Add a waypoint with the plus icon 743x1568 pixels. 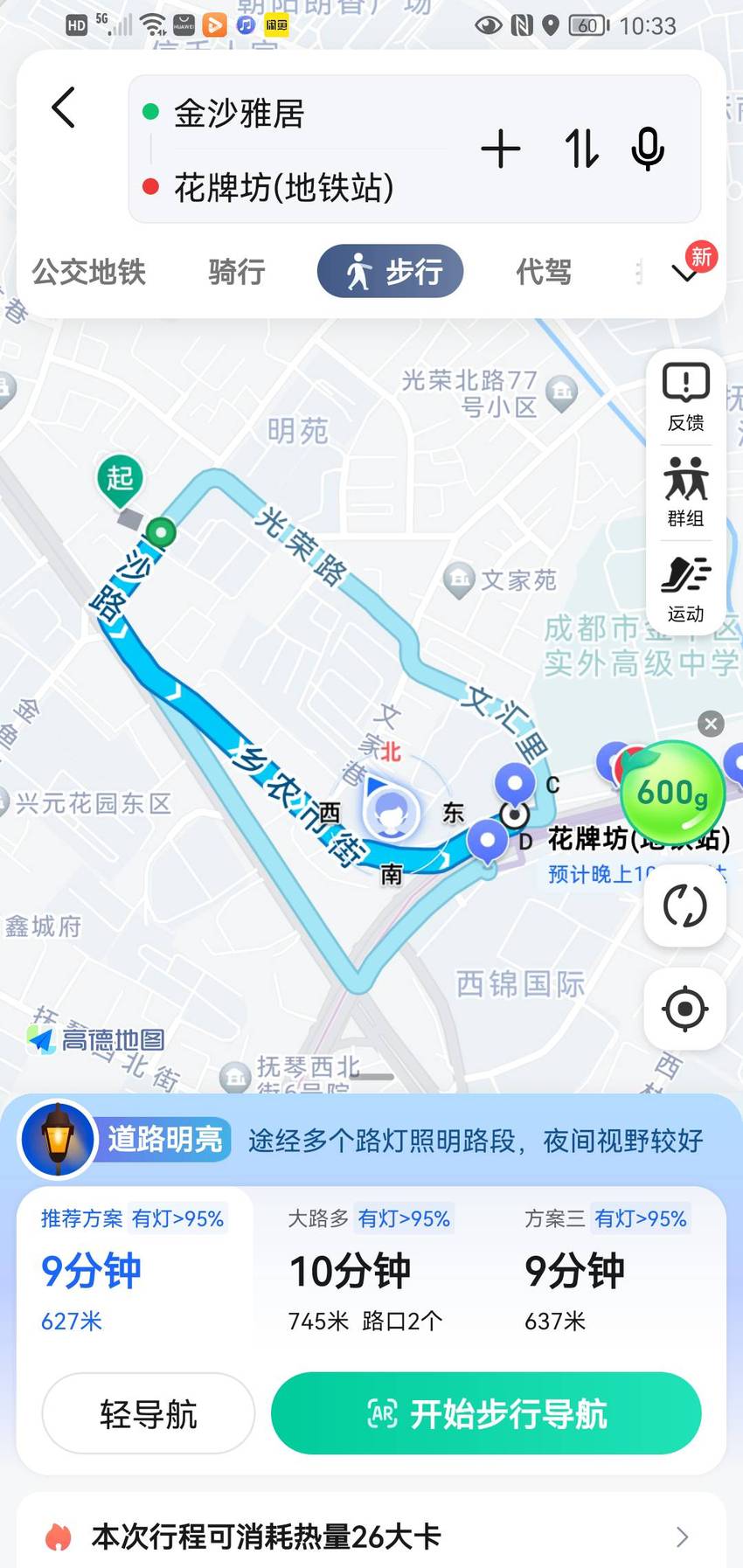501,149
